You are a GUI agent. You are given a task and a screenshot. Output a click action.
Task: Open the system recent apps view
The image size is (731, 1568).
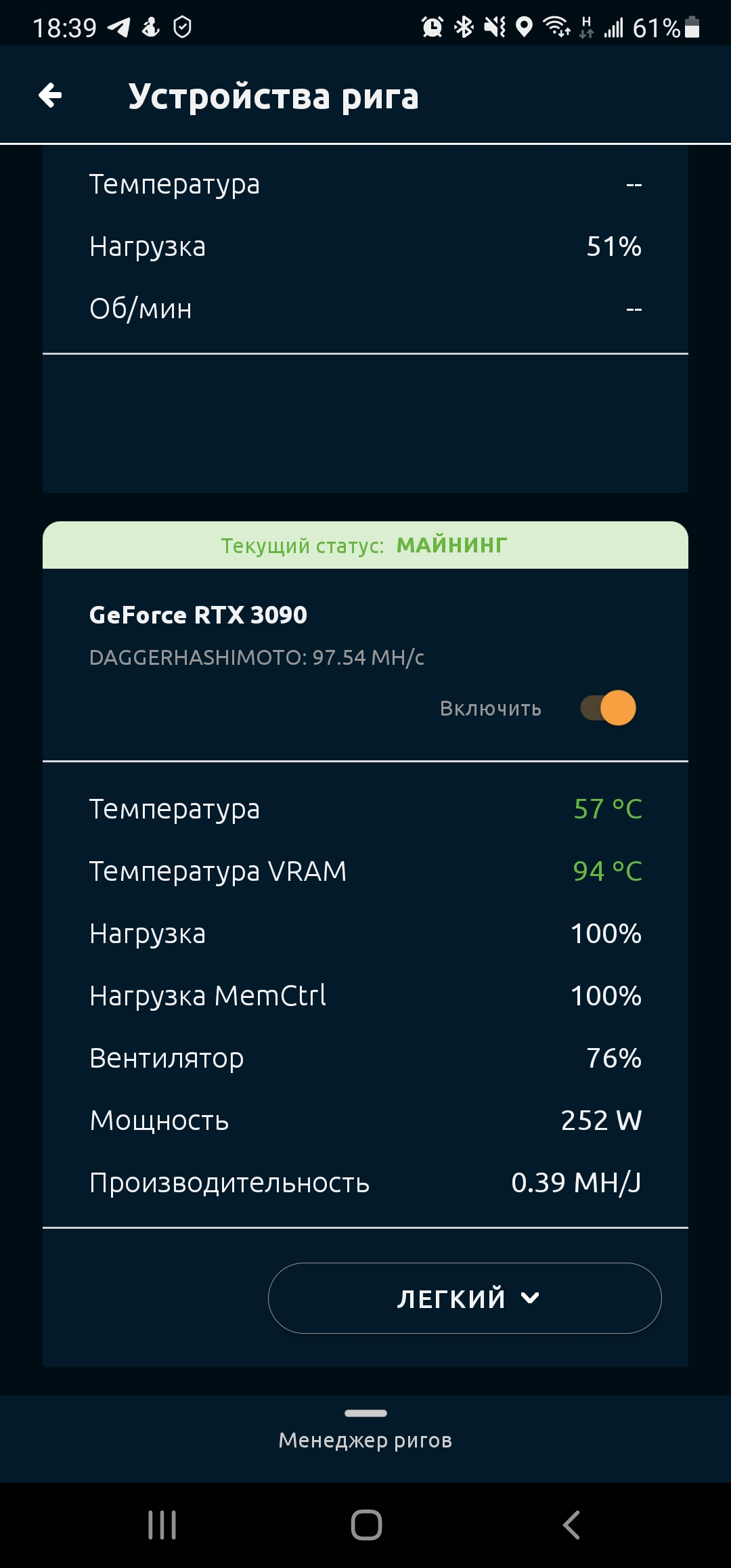(x=162, y=1525)
